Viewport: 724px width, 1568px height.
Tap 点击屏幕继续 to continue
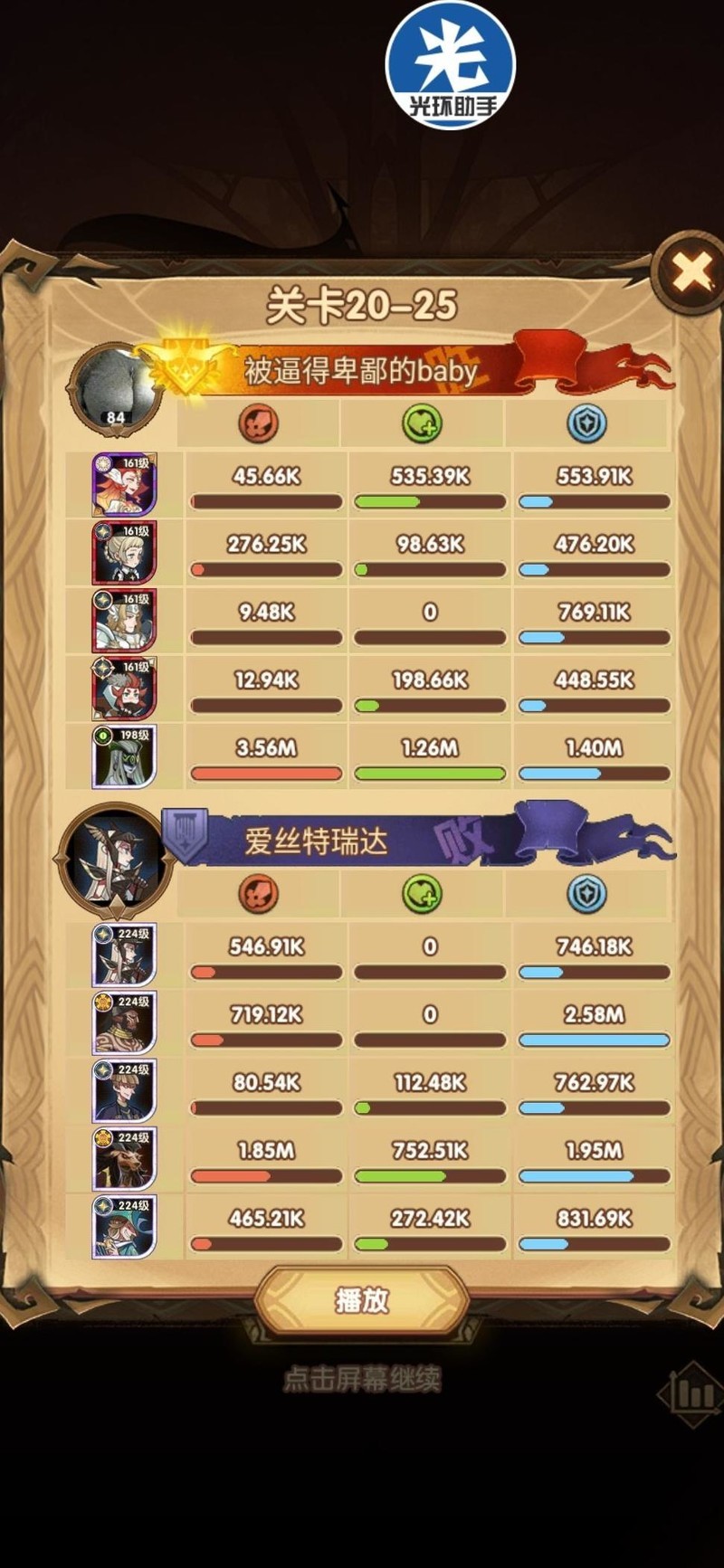click(x=362, y=1380)
